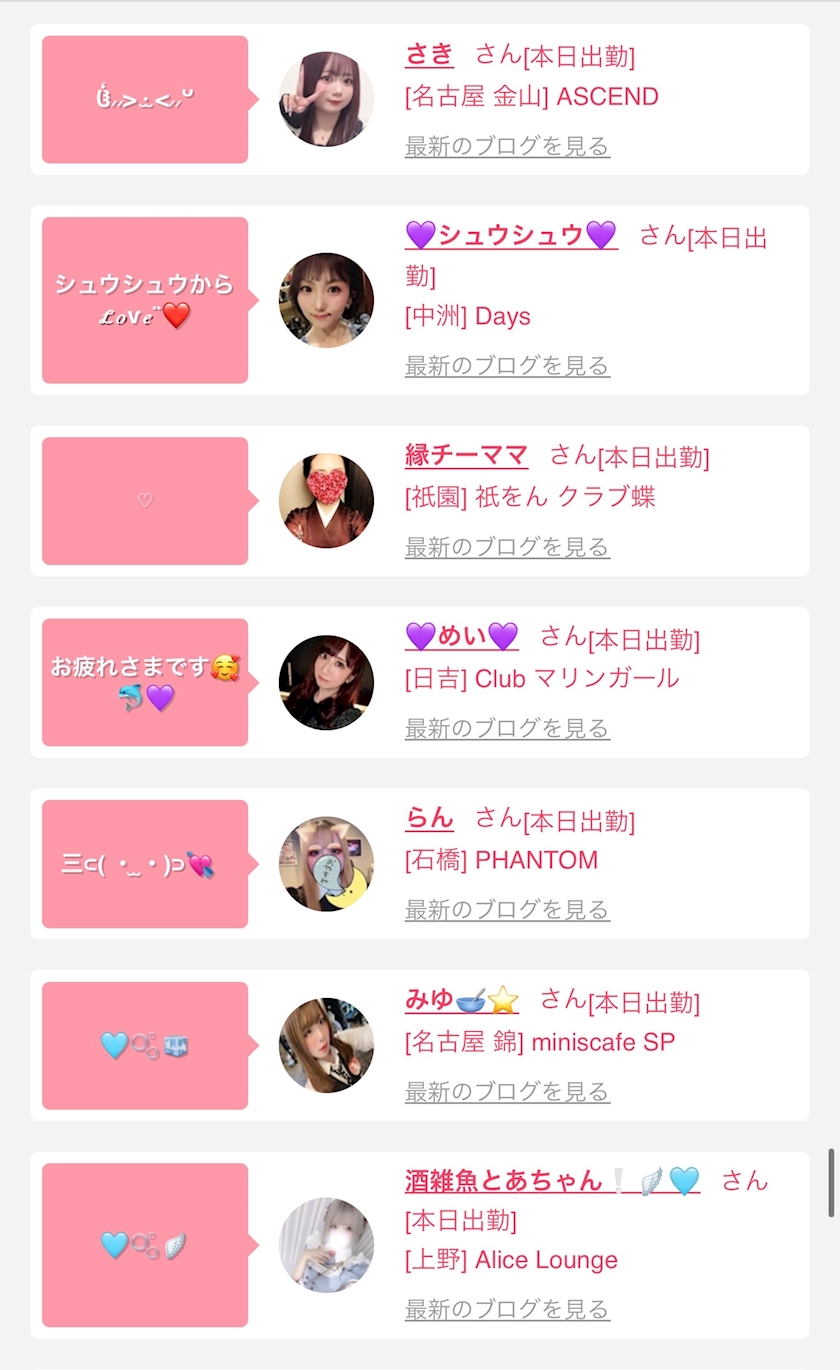Open らん's profile name link
Image resolution: width=840 pixels, height=1370 pixels.
coord(429,818)
